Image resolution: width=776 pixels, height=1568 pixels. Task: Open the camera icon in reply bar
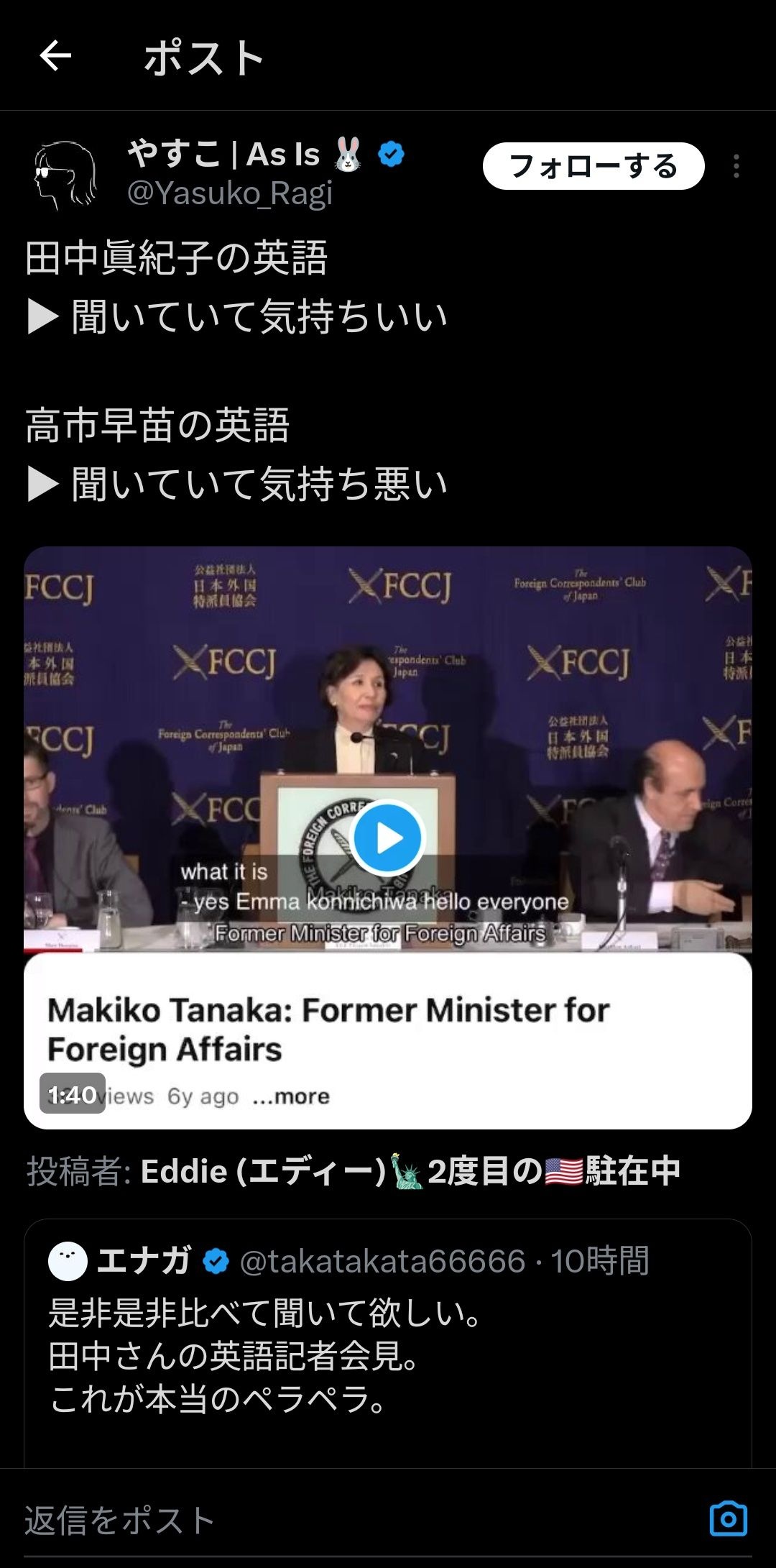729,1519
